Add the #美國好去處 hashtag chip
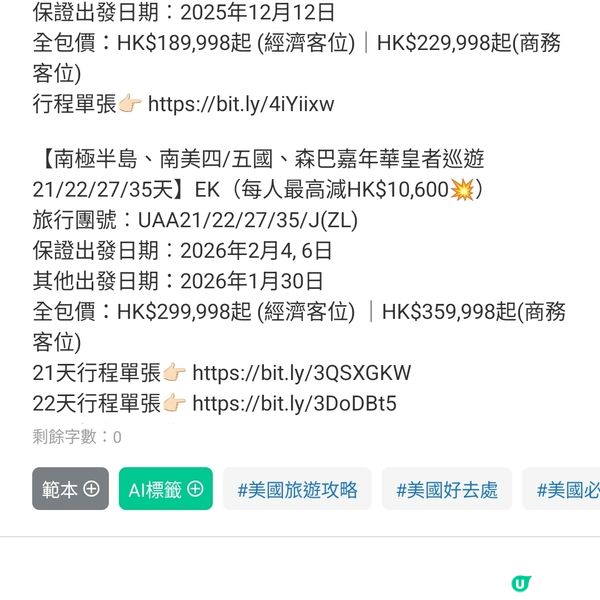 pyautogui.click(x=447, y=489)
